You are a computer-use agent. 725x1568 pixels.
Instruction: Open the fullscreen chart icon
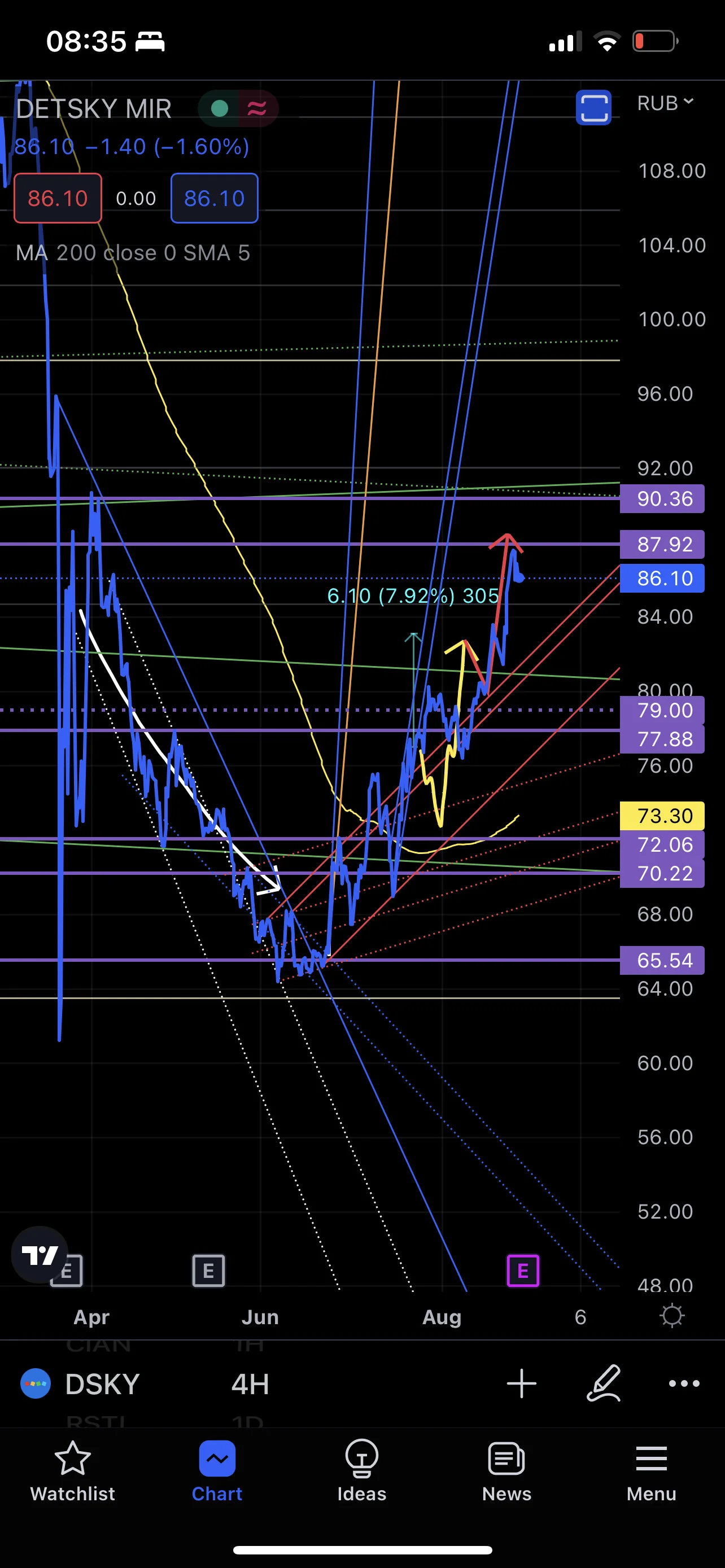(593, 108)
